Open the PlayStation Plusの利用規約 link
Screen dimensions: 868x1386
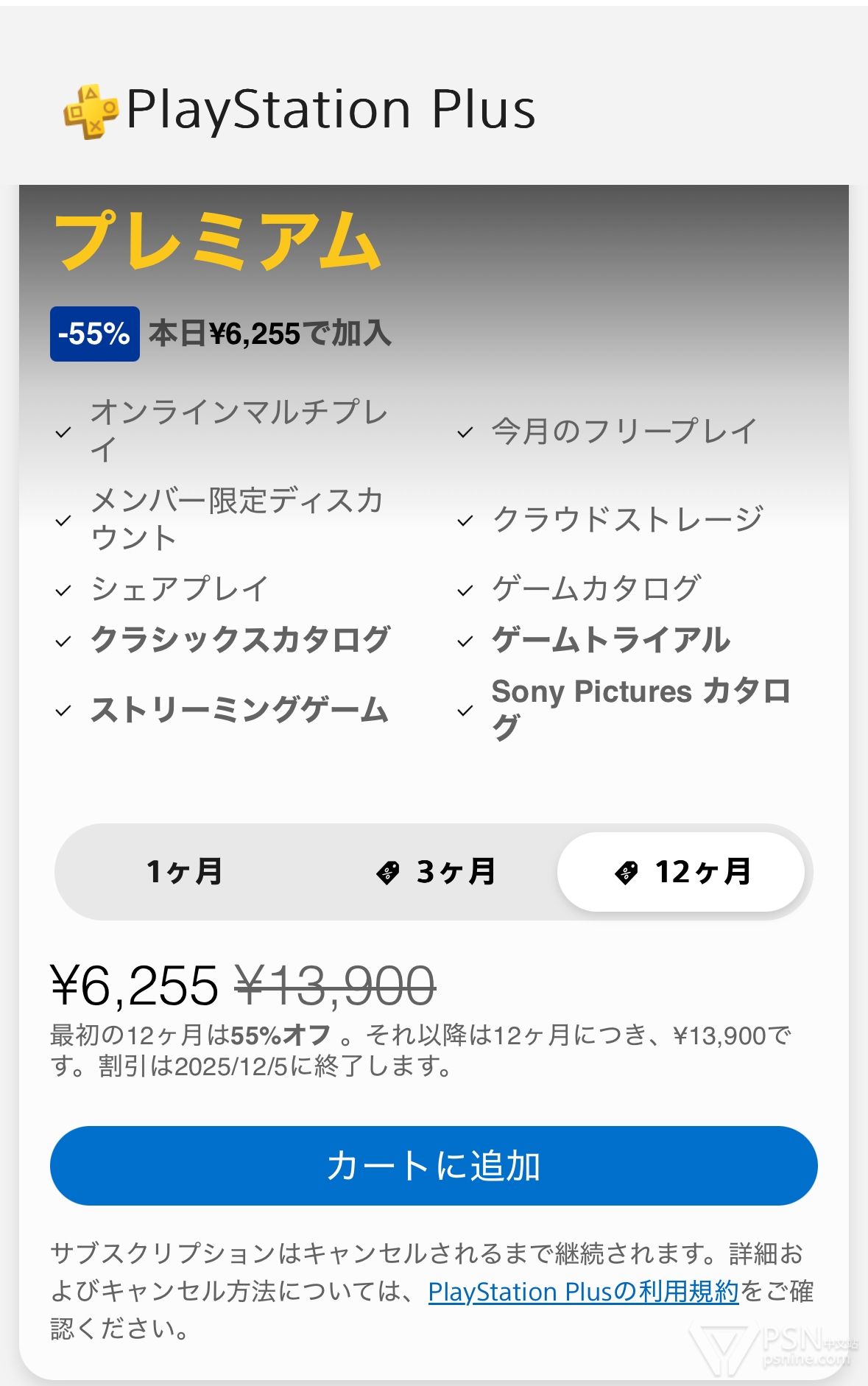(x=583, y=1292)
